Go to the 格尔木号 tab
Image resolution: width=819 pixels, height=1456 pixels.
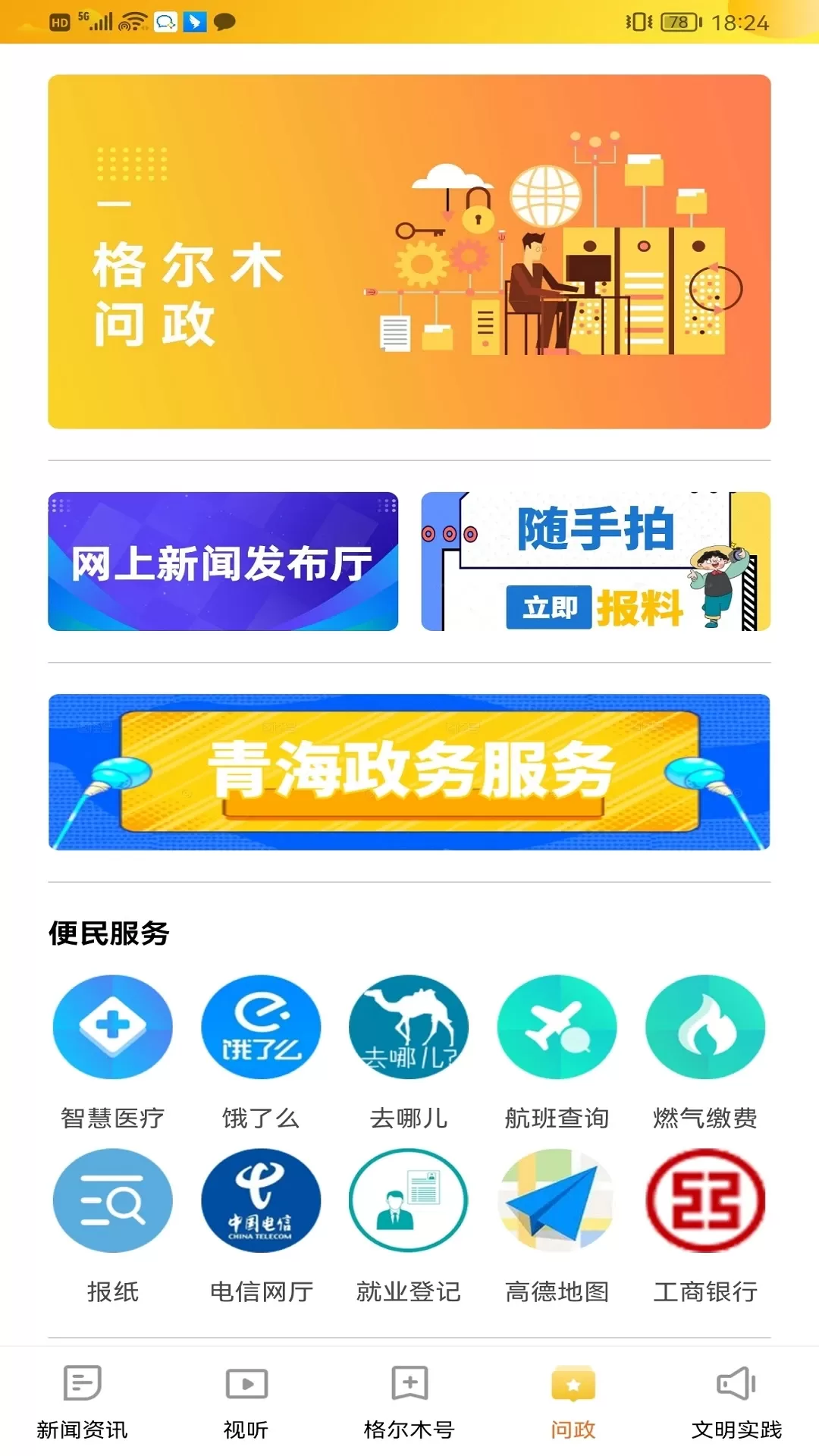[x=409, y=1403]
